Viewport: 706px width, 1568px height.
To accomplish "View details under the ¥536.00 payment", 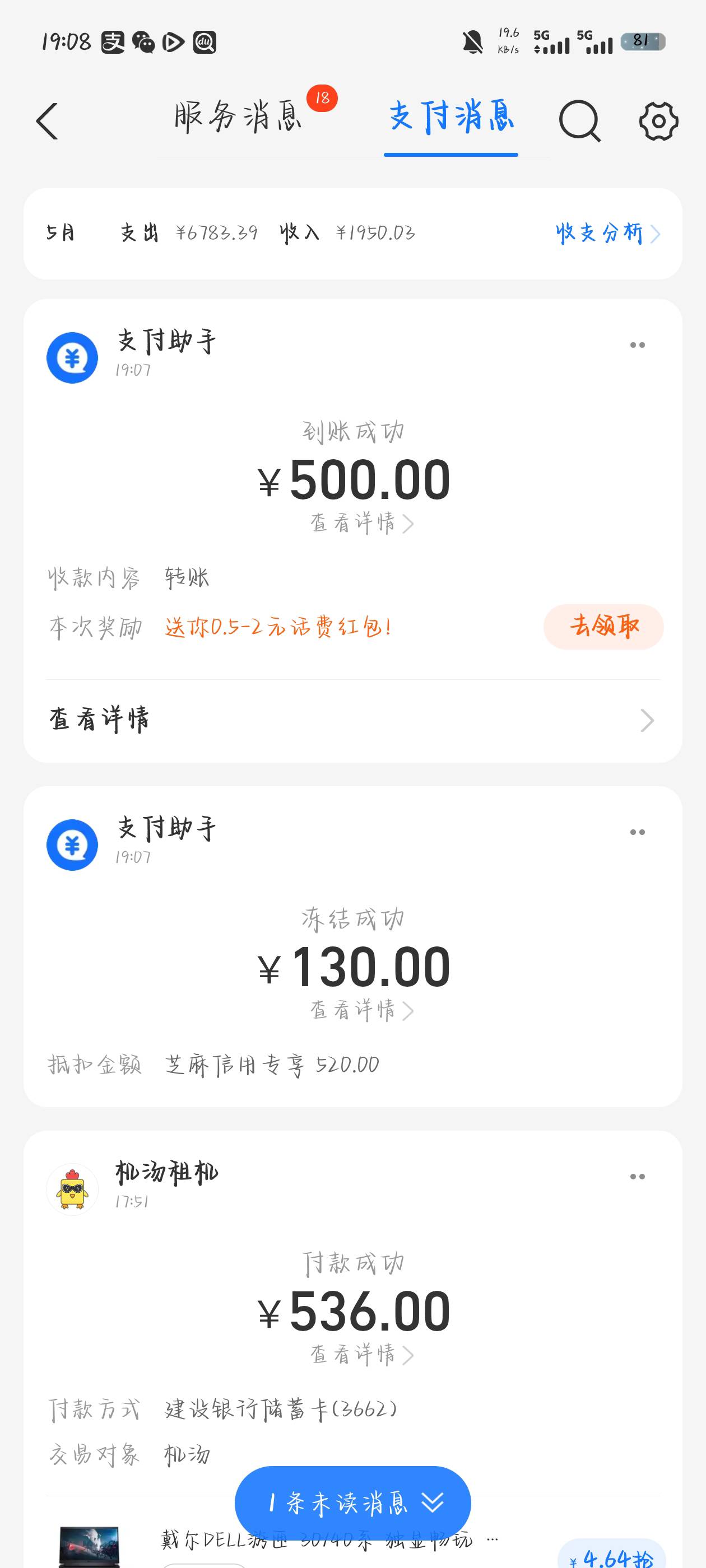I will click(x=362, y=1354).
